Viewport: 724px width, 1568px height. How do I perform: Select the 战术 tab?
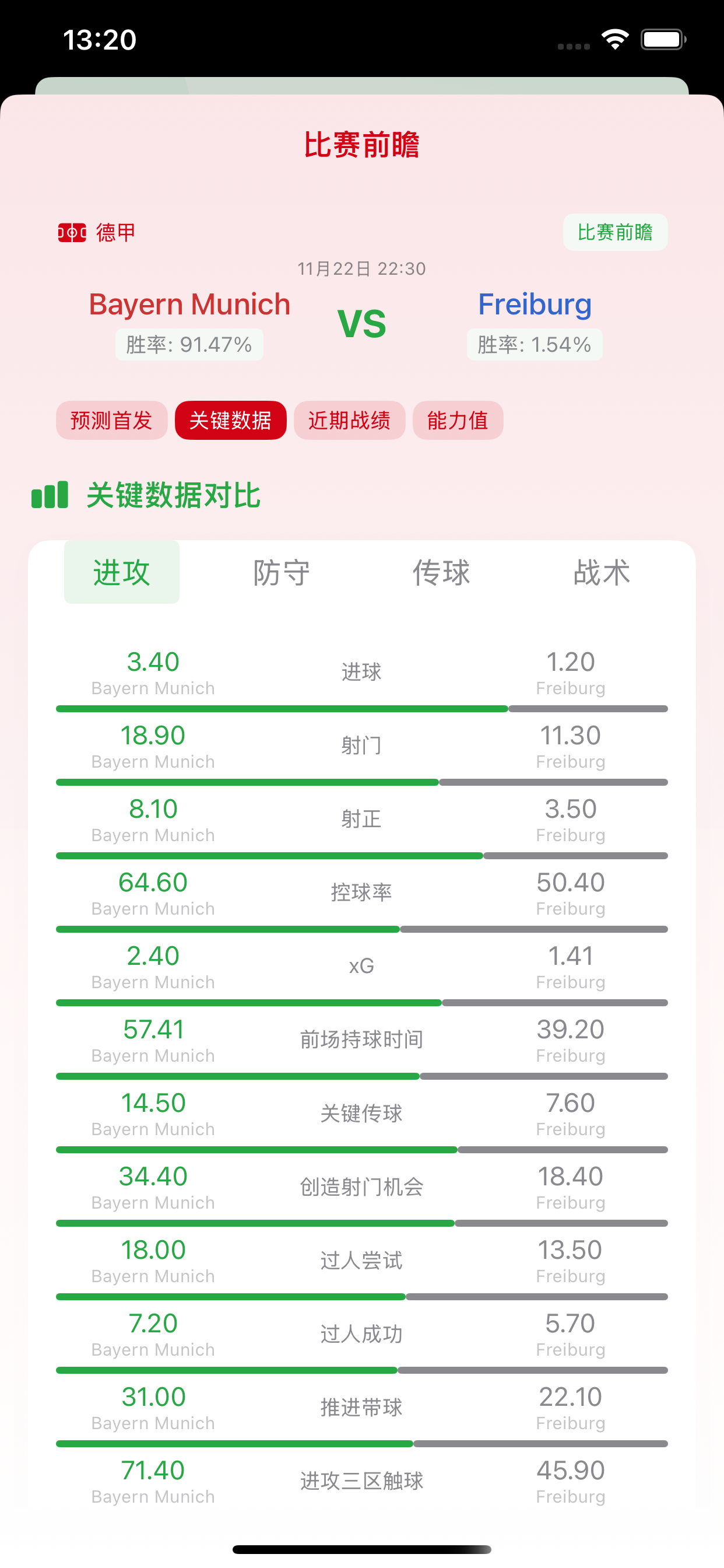[x=600, y=572]
